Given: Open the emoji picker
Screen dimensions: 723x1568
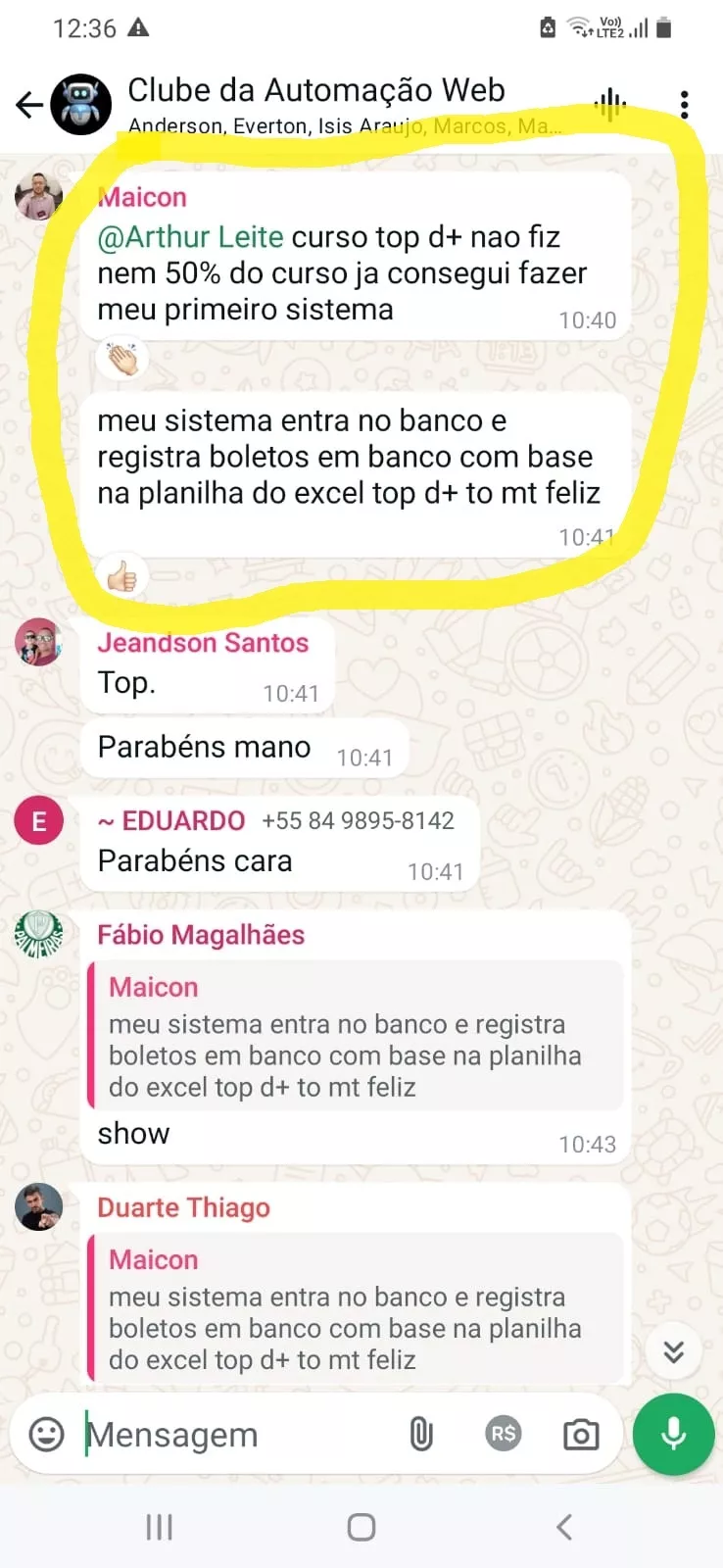Looking at the screenshot, I should pos(46,1435).
